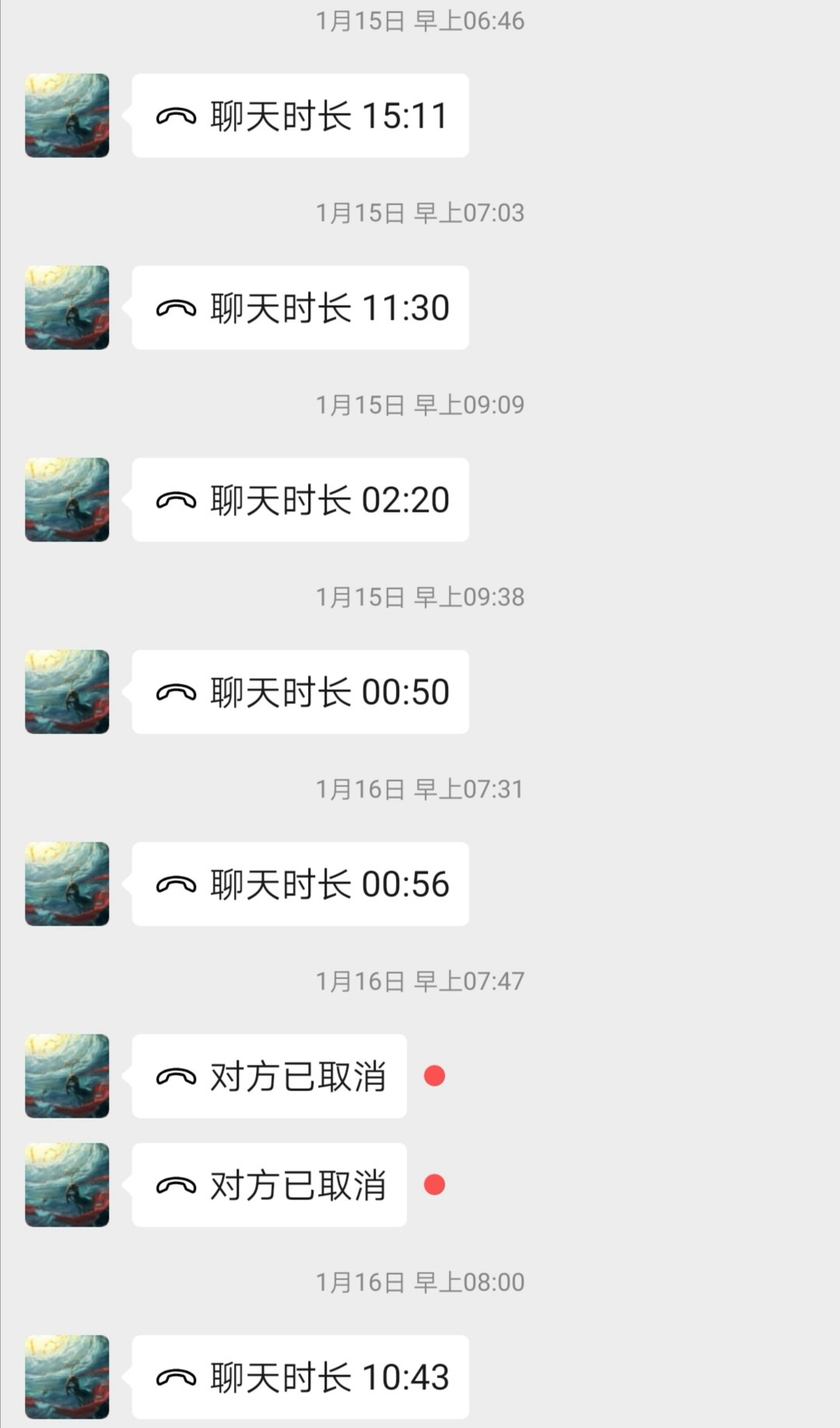
Task: Tap the call record lasting 15:11
Action: click(300, 116)
